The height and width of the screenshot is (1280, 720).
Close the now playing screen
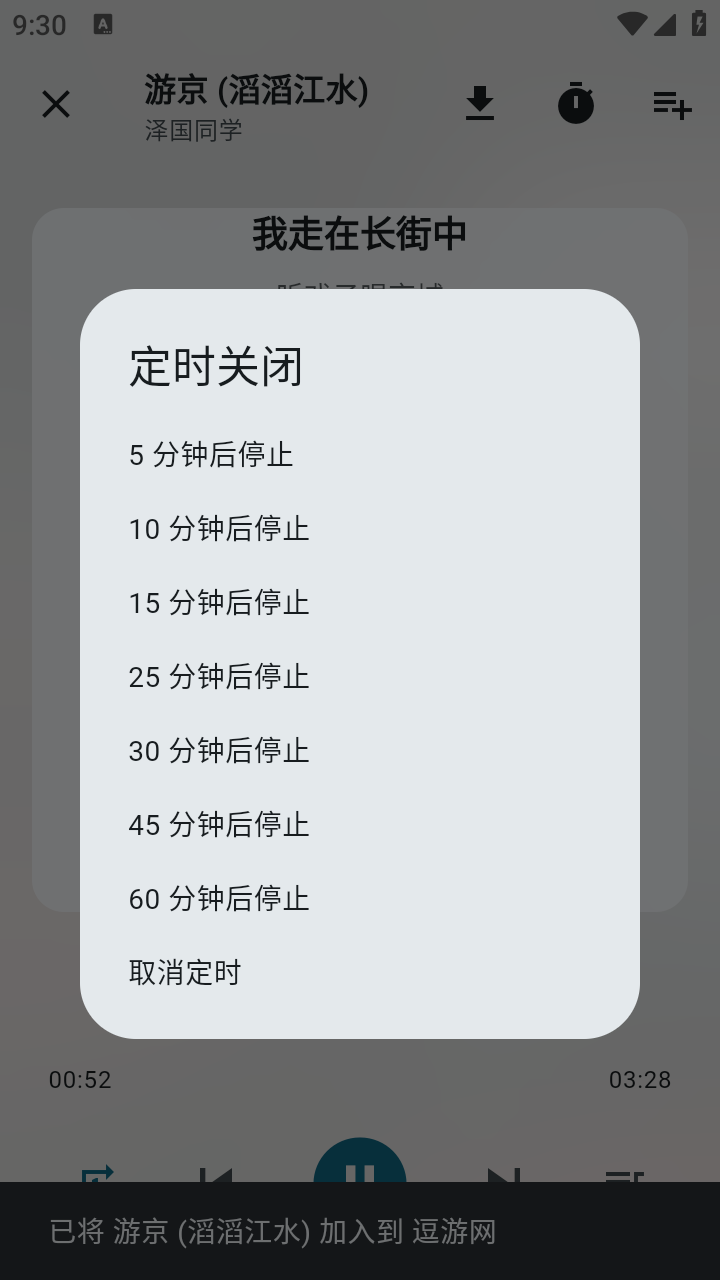pyautogui.click(x=56, y=104)
